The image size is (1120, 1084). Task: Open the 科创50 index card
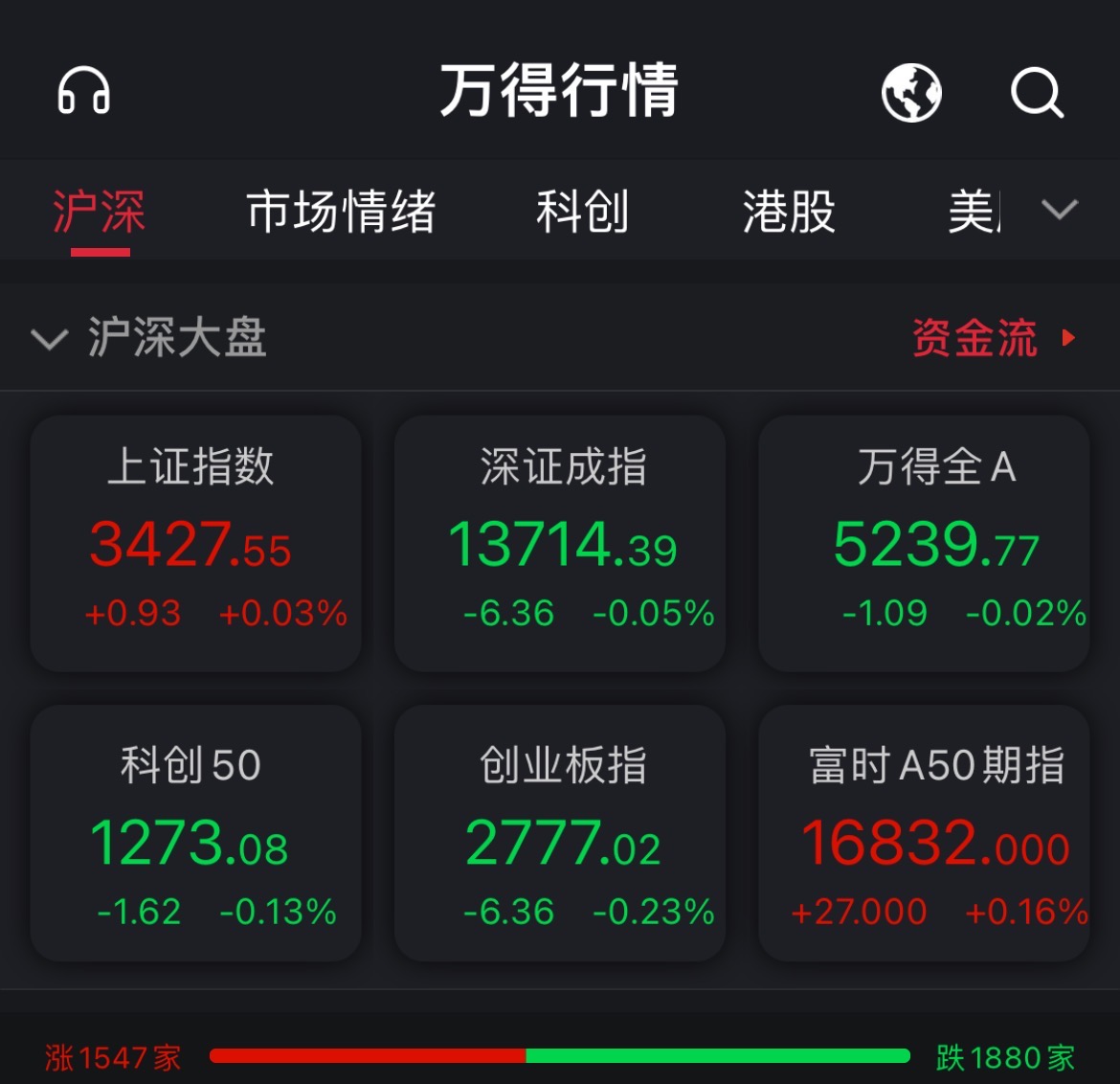195,833
